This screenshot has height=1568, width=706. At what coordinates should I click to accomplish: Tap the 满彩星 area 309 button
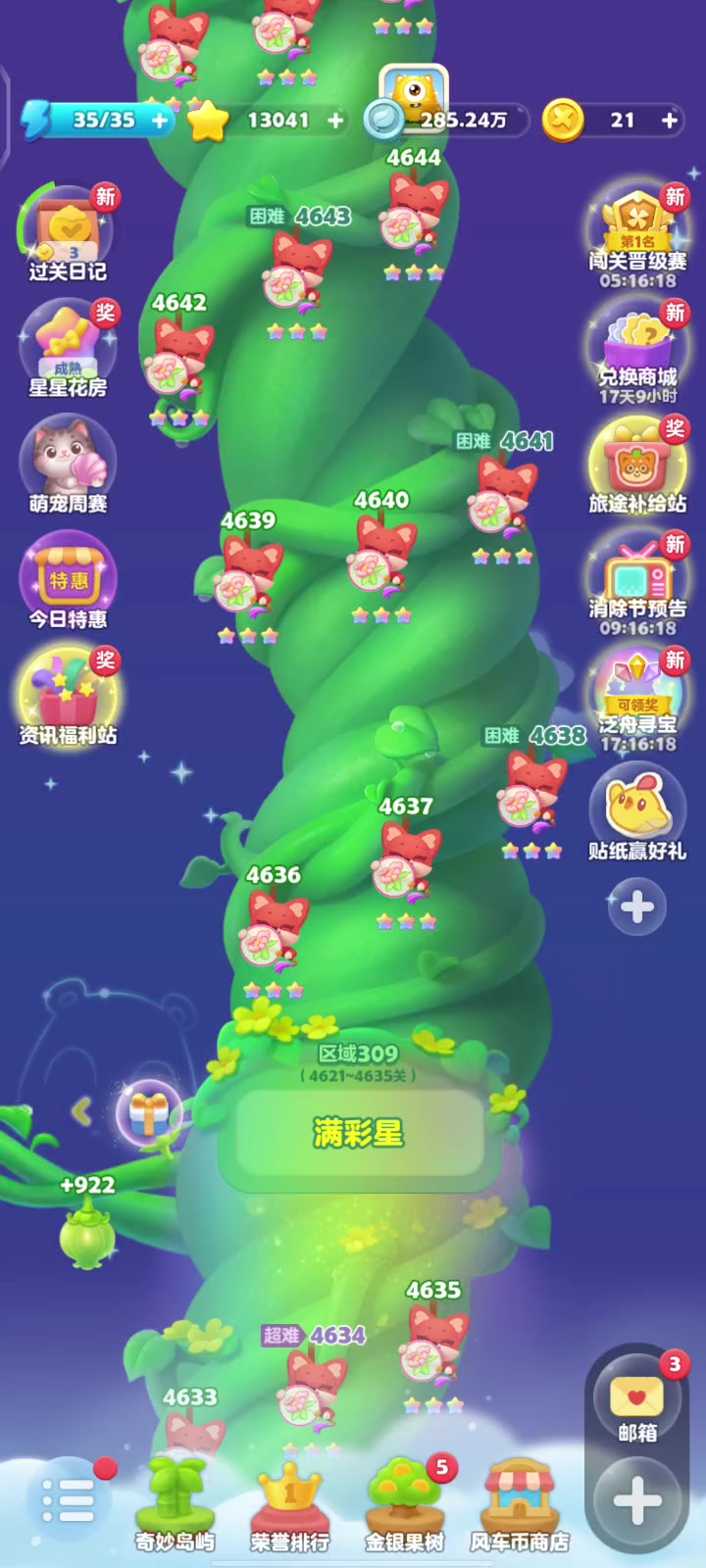359,1133
